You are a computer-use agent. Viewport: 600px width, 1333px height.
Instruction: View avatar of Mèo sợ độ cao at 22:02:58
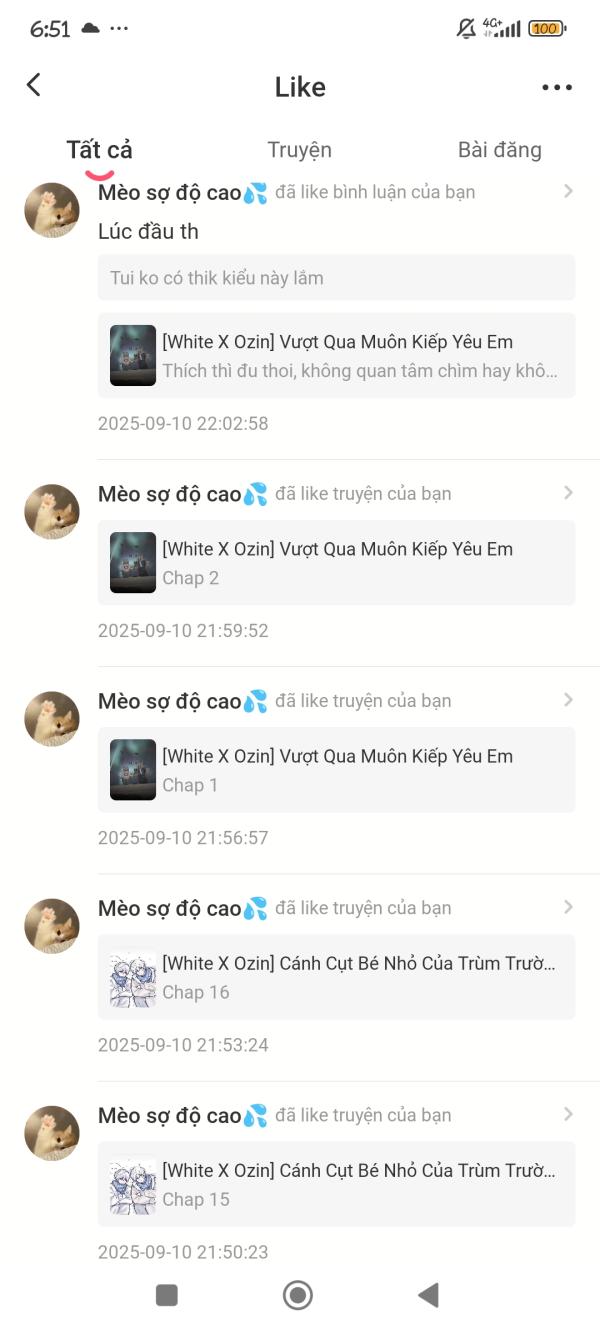click(x=51, y=210)
